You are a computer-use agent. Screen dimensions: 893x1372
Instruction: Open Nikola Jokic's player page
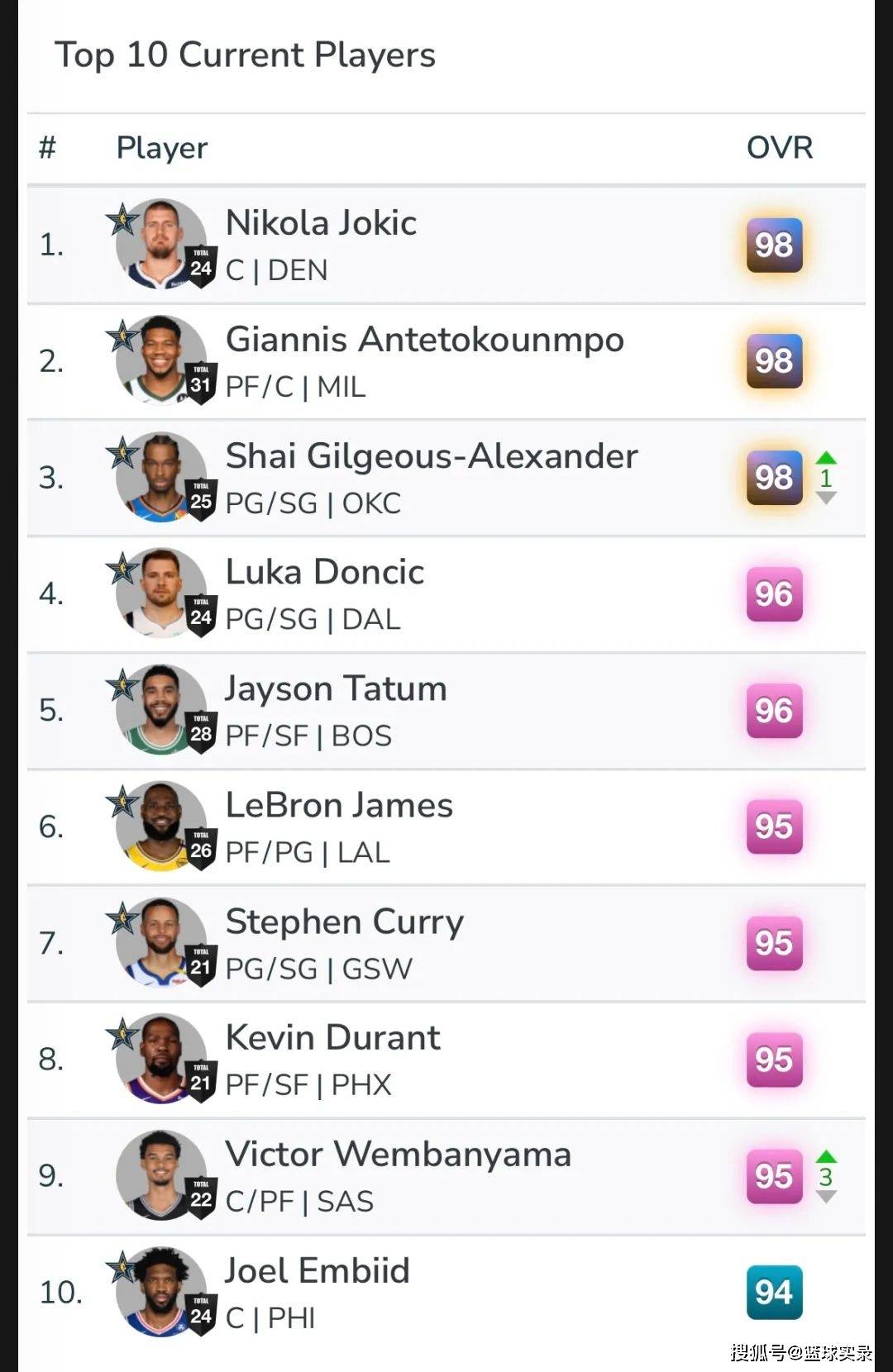coord(321,223)
